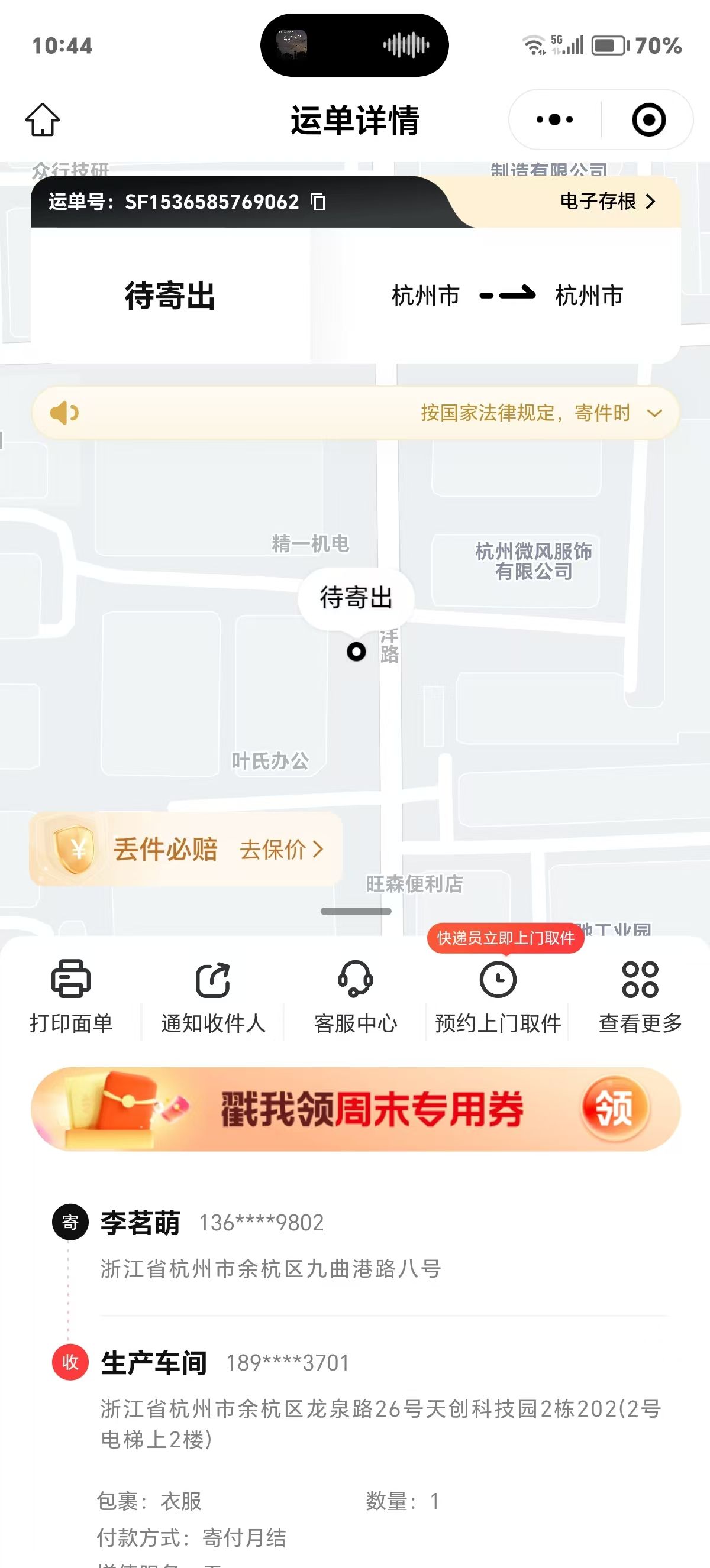Open 去保价 insurance option

tap(281, 849)
